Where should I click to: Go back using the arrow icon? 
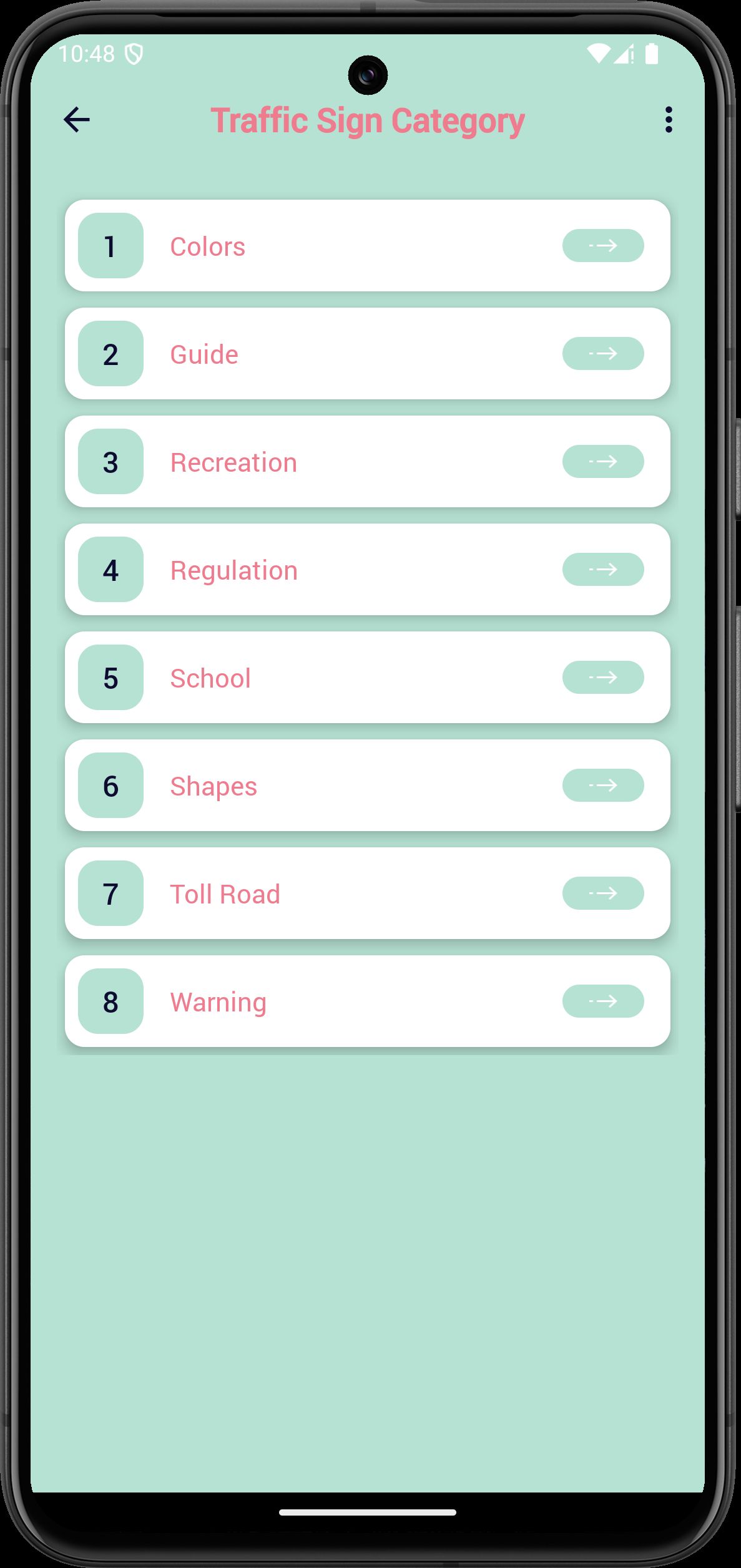77,120
